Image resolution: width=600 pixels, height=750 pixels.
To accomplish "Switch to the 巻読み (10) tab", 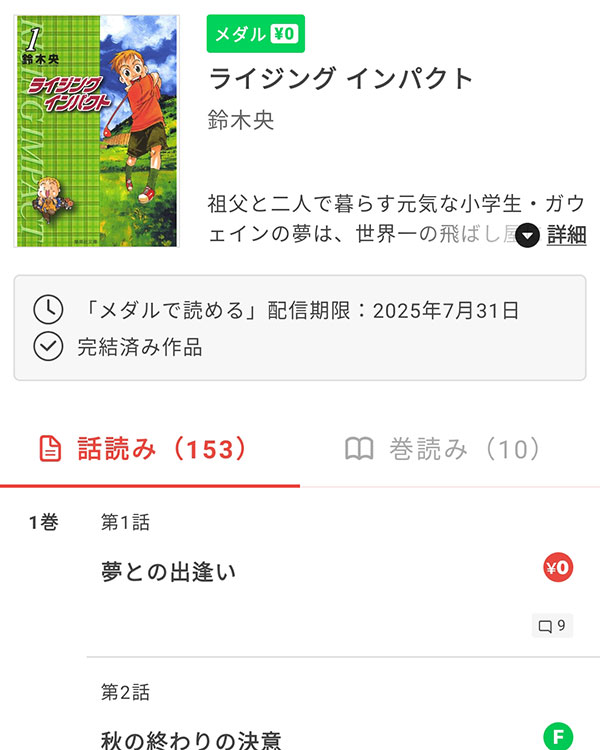I will click(443, 449).
